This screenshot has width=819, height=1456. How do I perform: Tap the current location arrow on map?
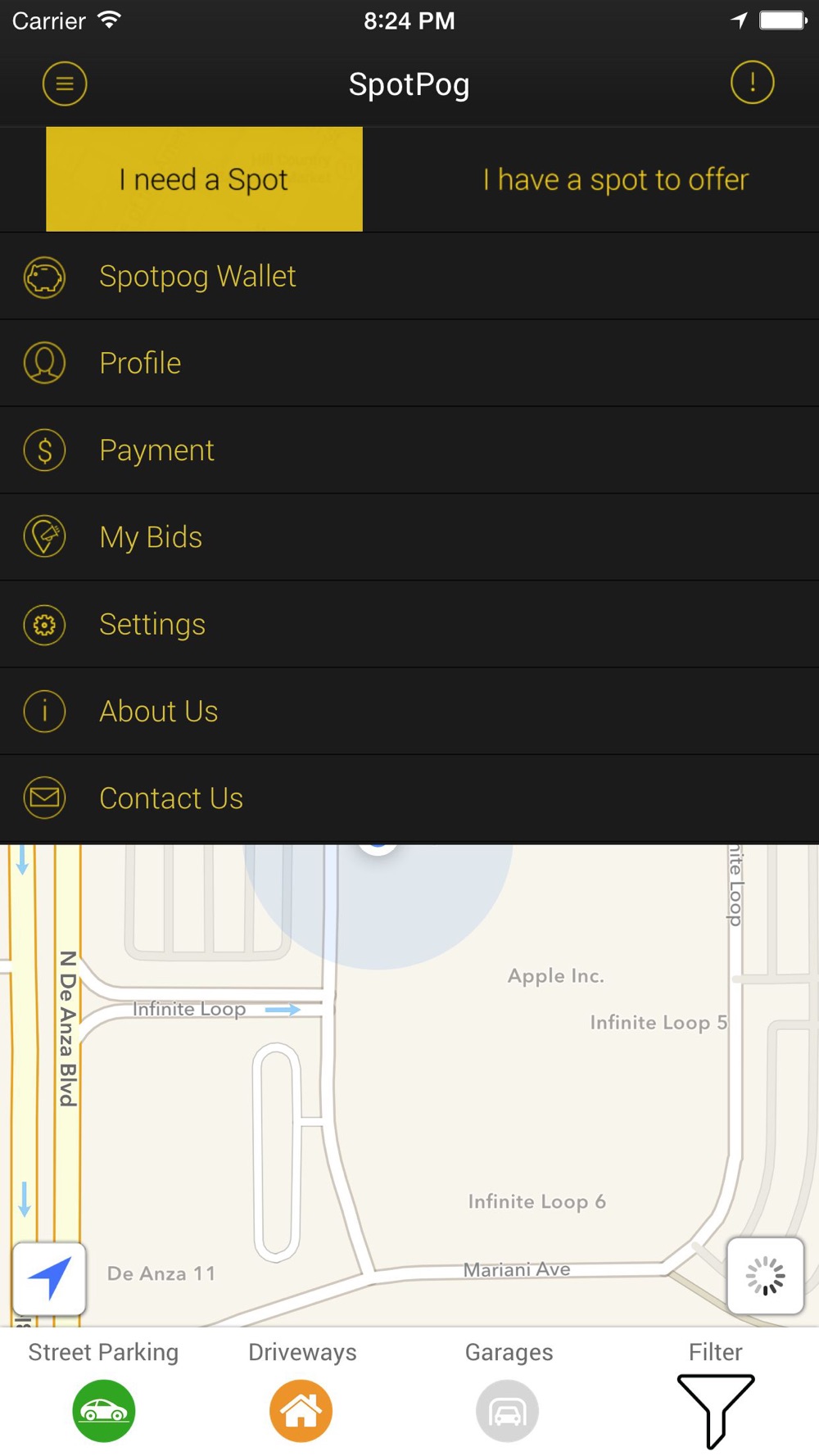[x=49, y=1278]
